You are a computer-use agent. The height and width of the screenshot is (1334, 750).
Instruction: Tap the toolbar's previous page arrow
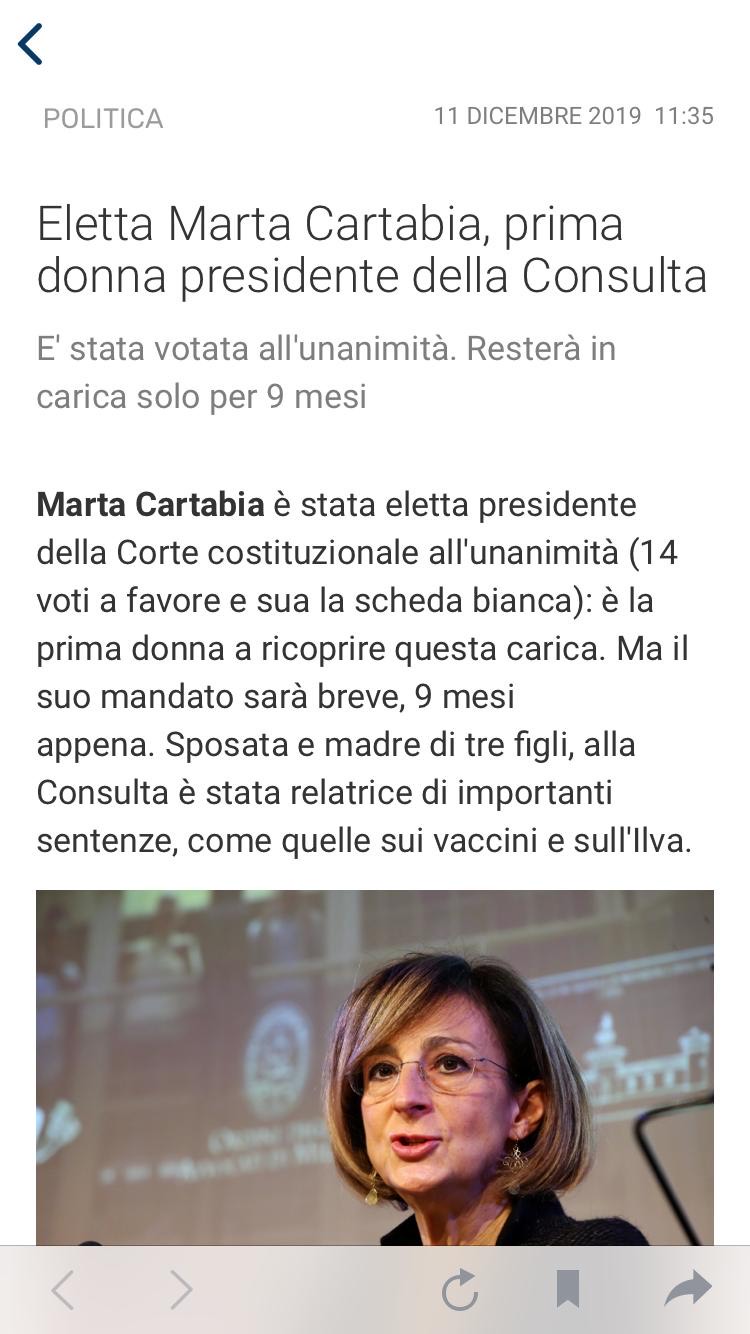pos(63,1290)
